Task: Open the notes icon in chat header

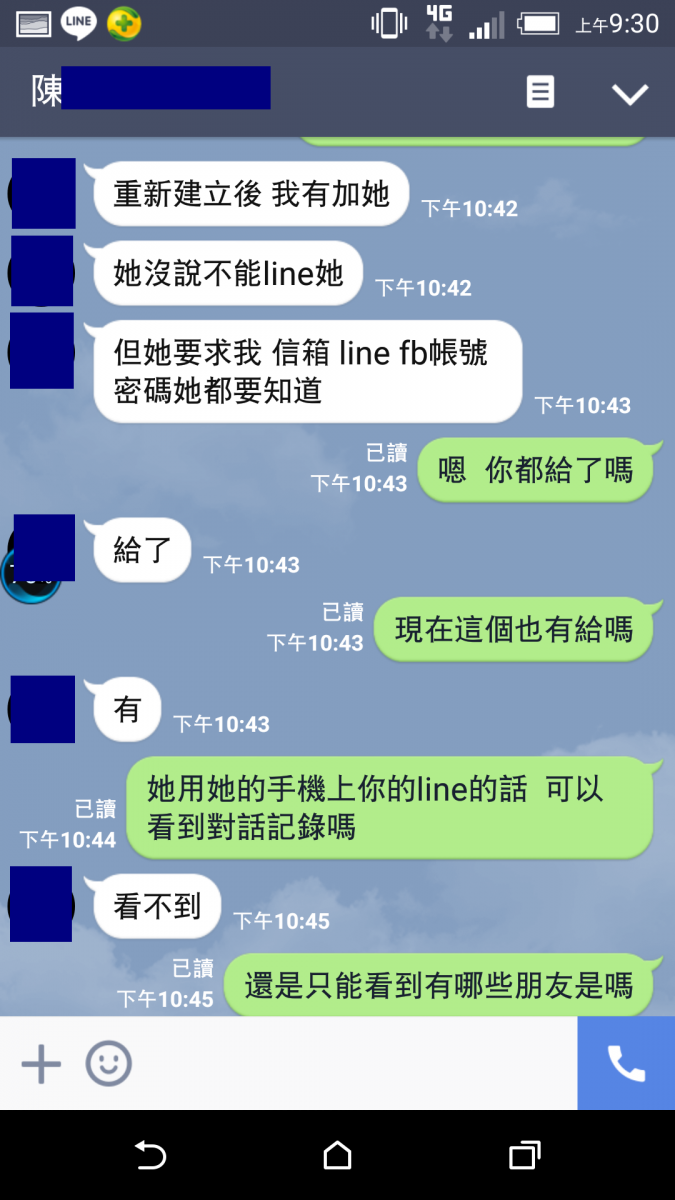Action: [540, 92]
